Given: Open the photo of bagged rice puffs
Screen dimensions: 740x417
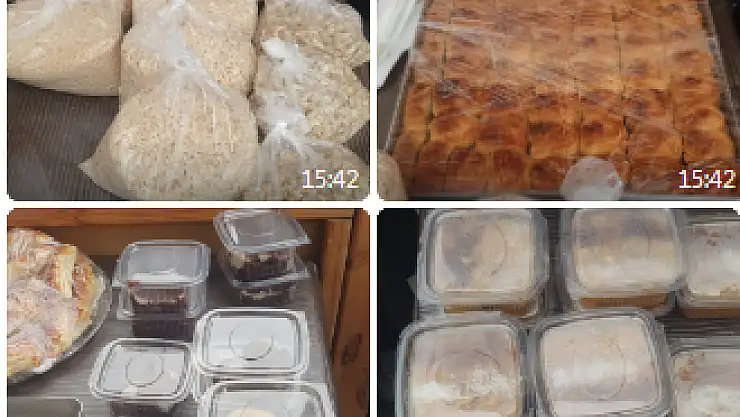Looking at the screenshot, I should pos(187,99).
